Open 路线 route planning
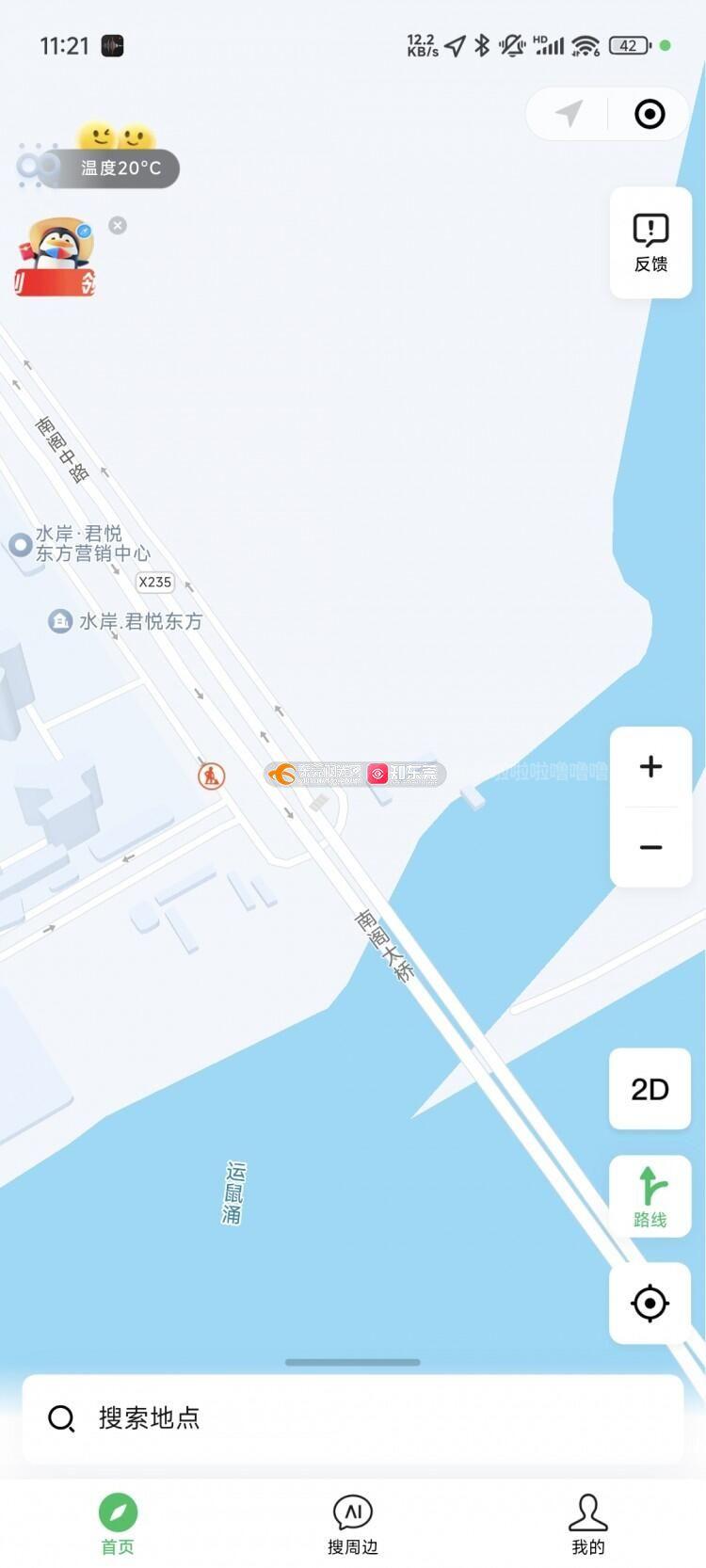This screenshot has height=1568, width=706. pos(650,1196)
